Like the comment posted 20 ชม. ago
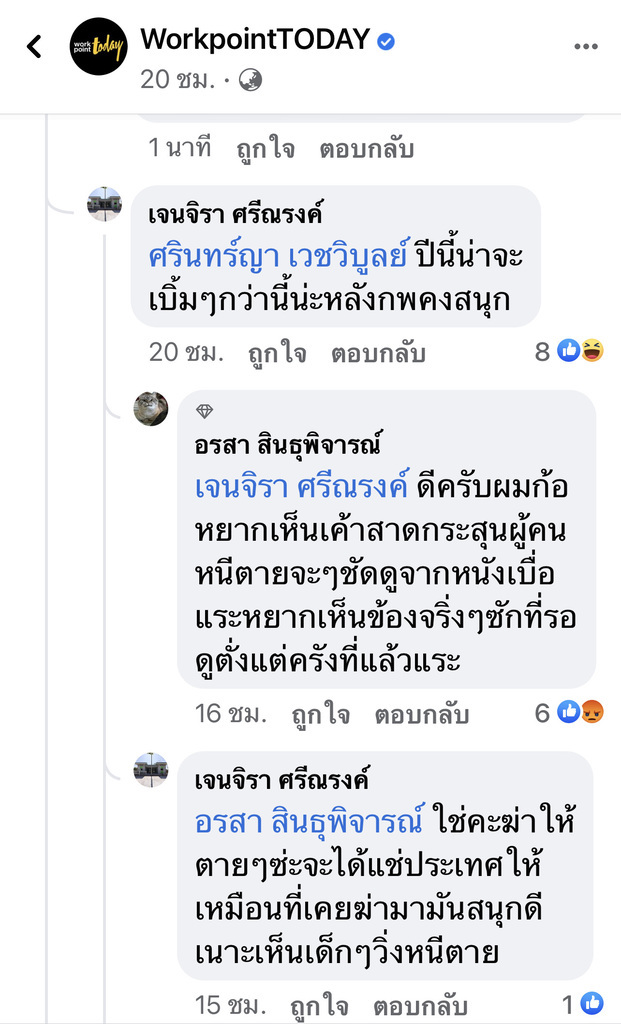The image size is (621, 1024). 280,353
